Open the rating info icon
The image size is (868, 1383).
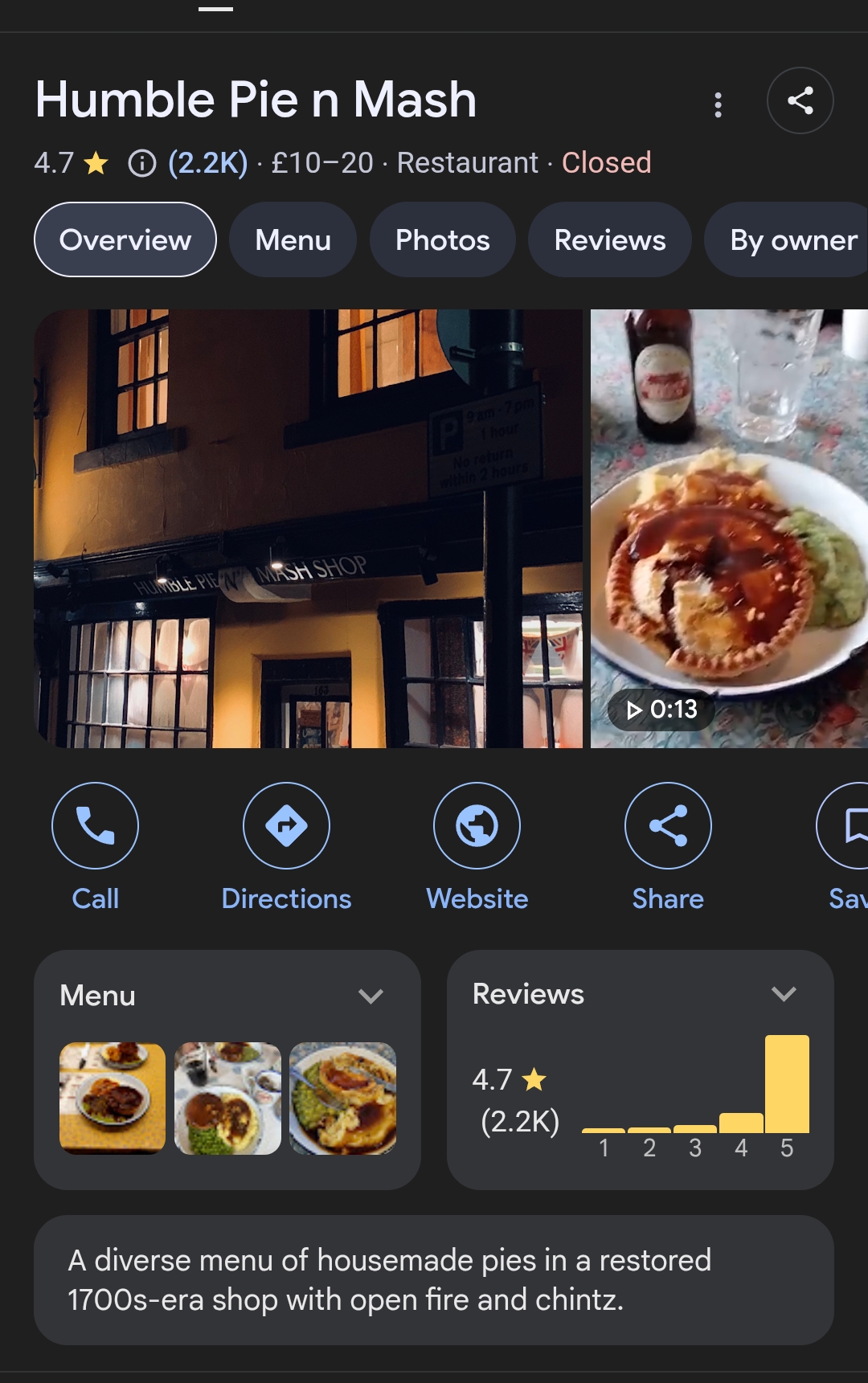(142, 163)
